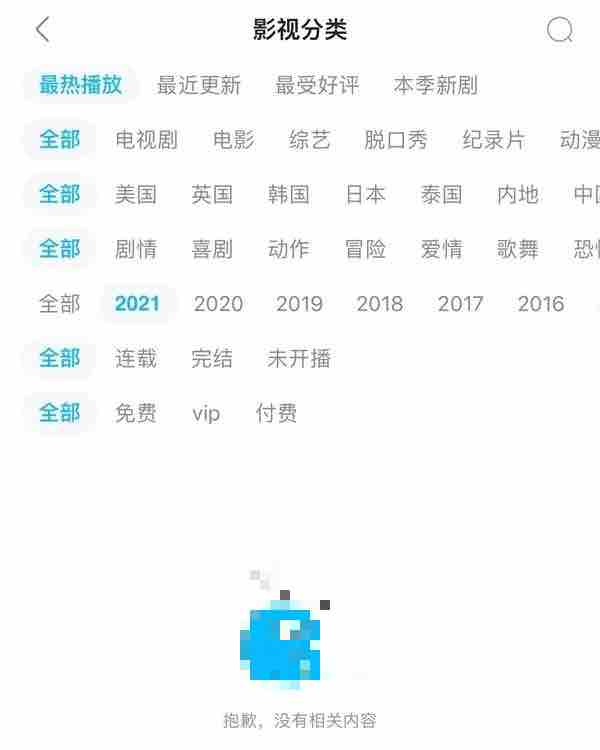Image resolution: width=600 pixels, height=750 pixels.
Task: Select the 爱情 genre filter
Action: (442, 249)
